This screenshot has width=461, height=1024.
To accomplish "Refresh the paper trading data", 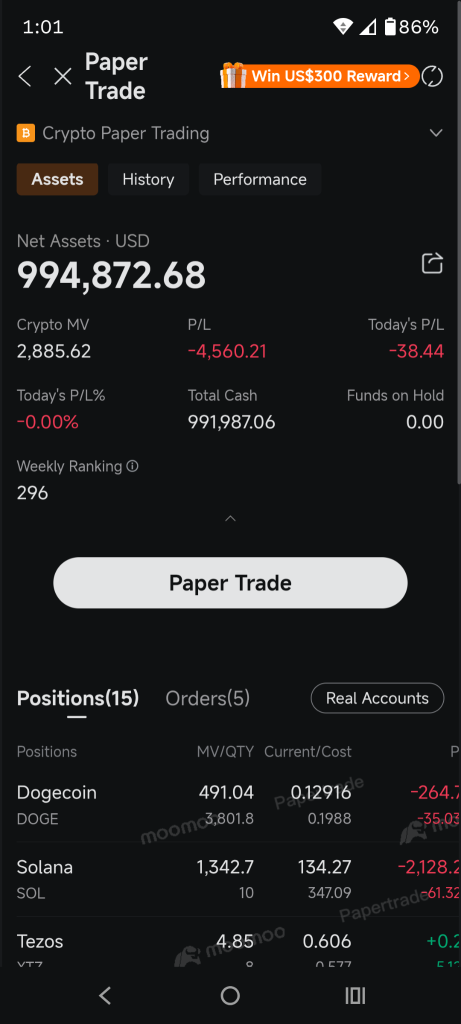I will coord(432,76).
